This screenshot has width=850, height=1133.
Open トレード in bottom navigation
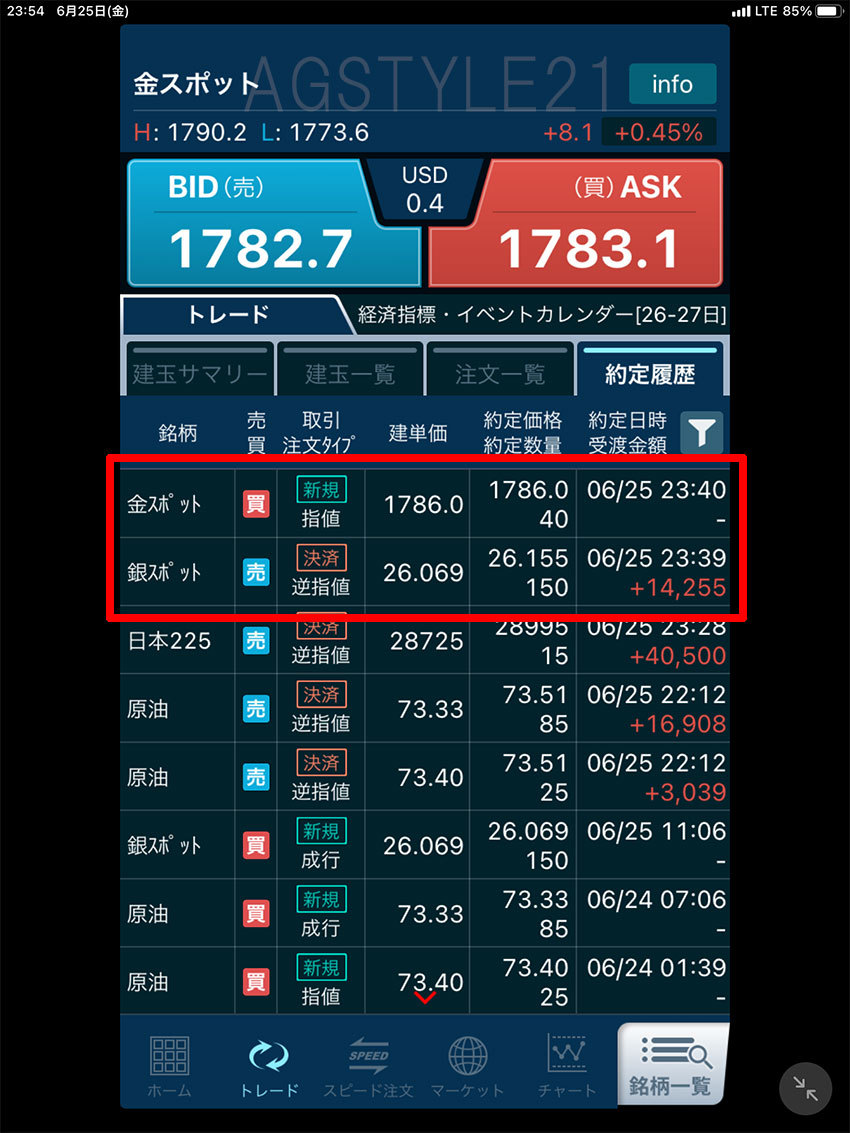[x=269, y=1066]
